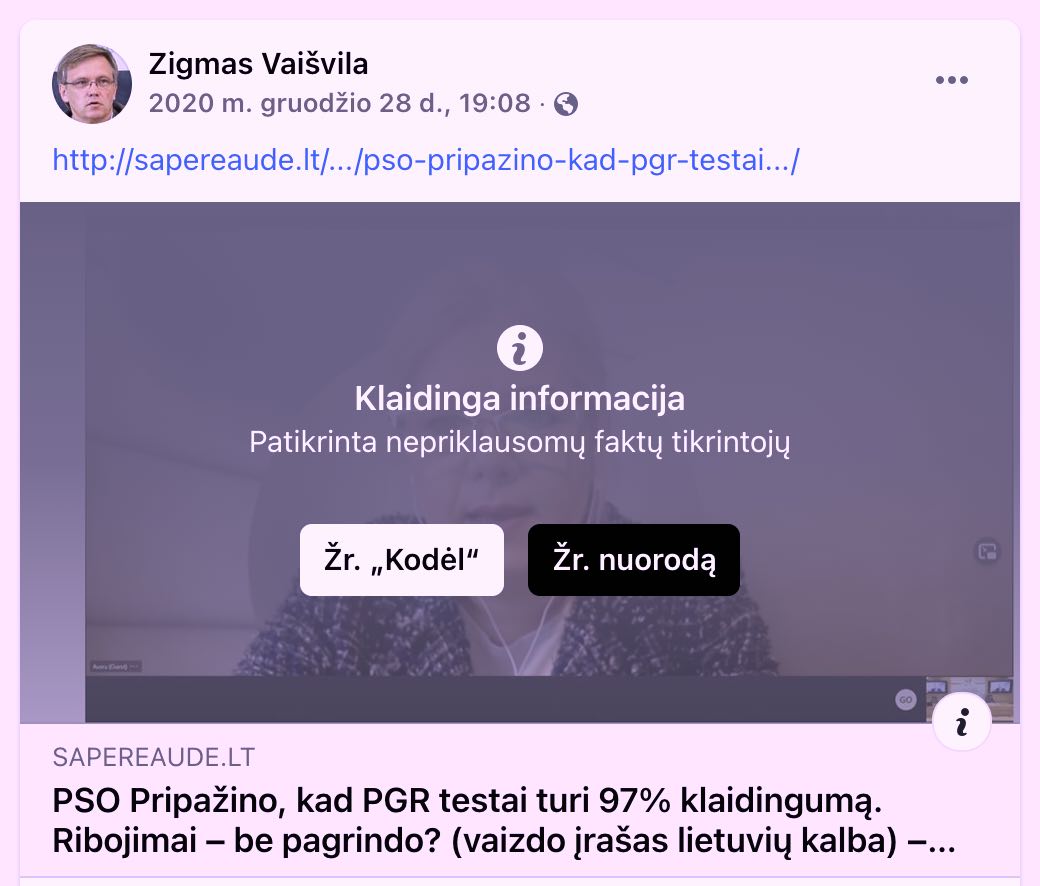Screen dimensions: 1040x886
Task: Open the info icon on link preview
Action: tap(961, 721)
